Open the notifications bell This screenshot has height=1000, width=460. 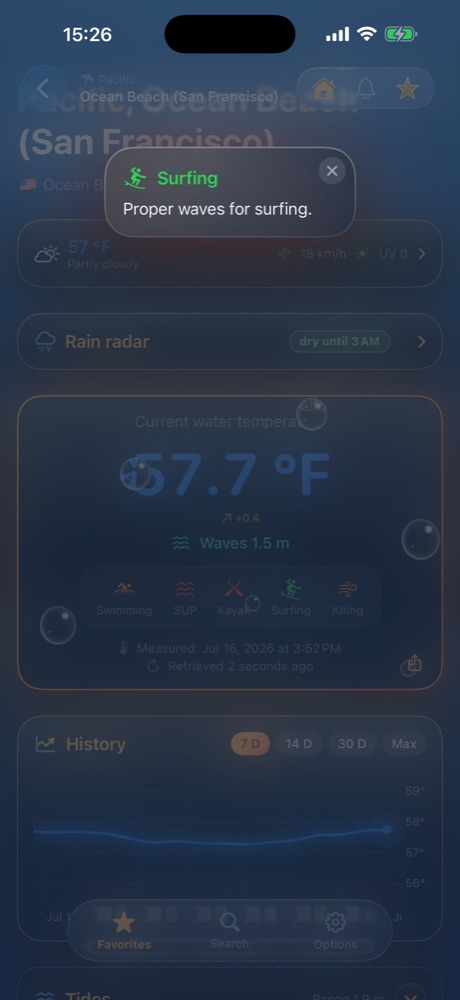point(366,89)
